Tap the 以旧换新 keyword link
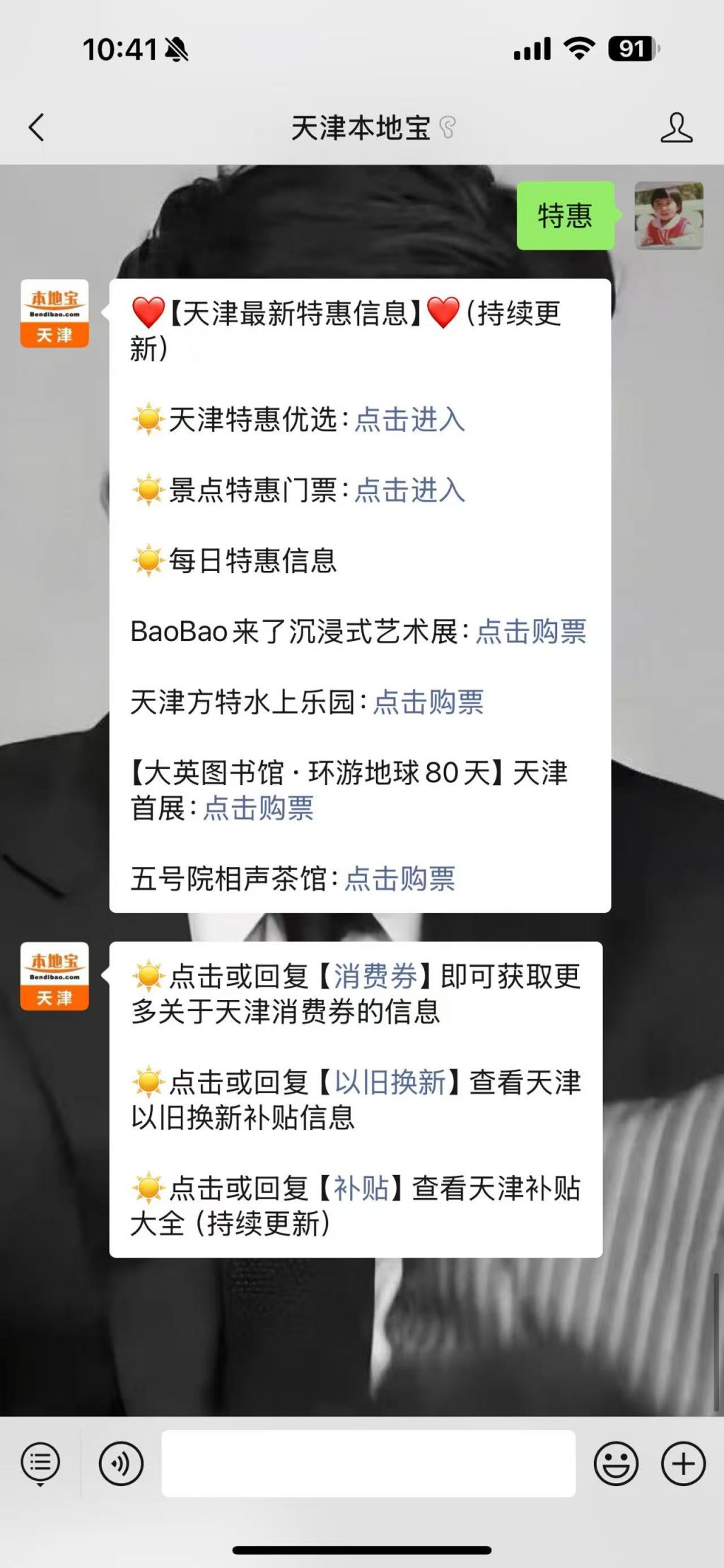Viewport: 724px width, 1568px height. [x=390, y=1083]
